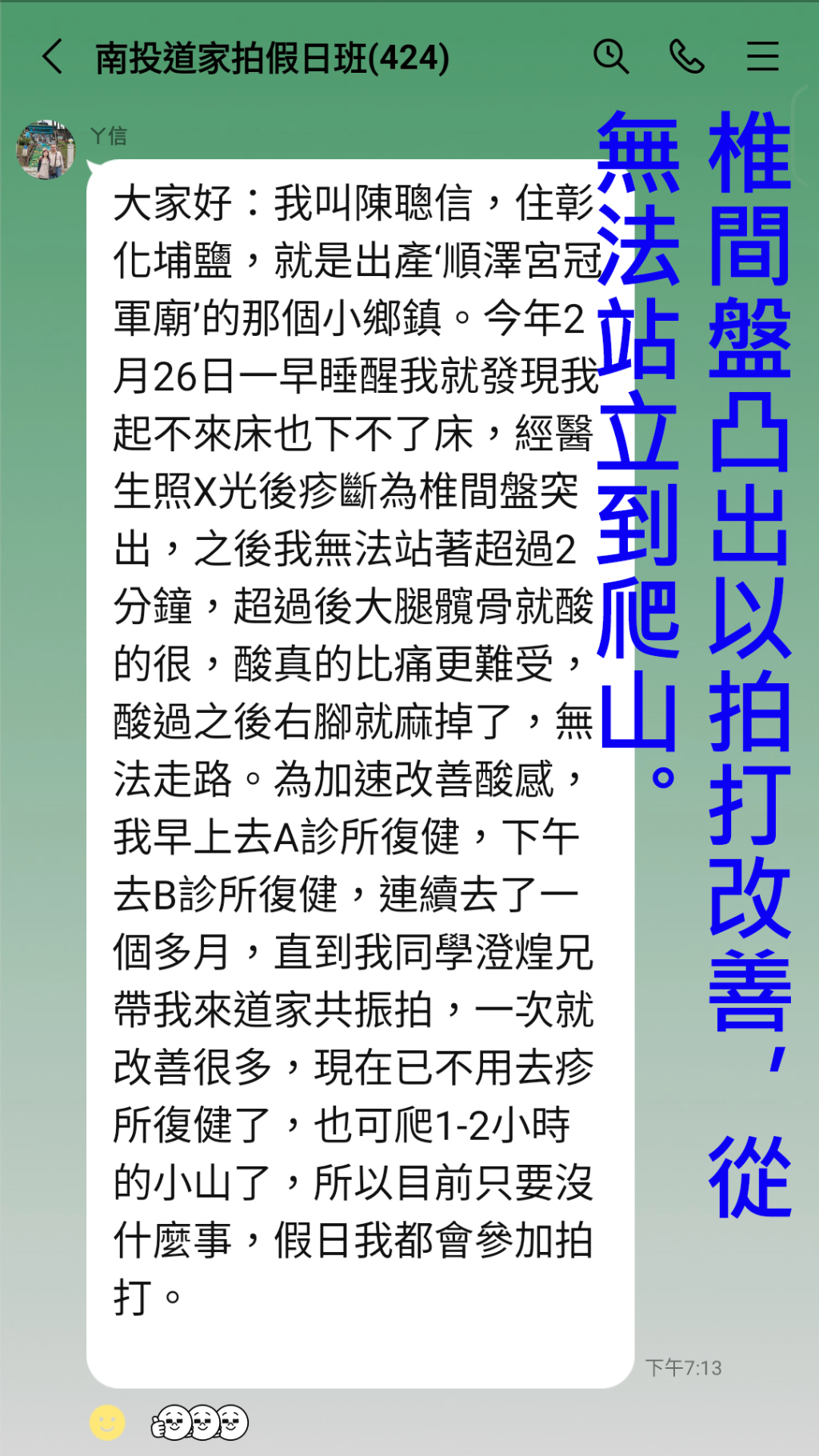
Task: View who reacted to this message
Action: coord(200,1423)
